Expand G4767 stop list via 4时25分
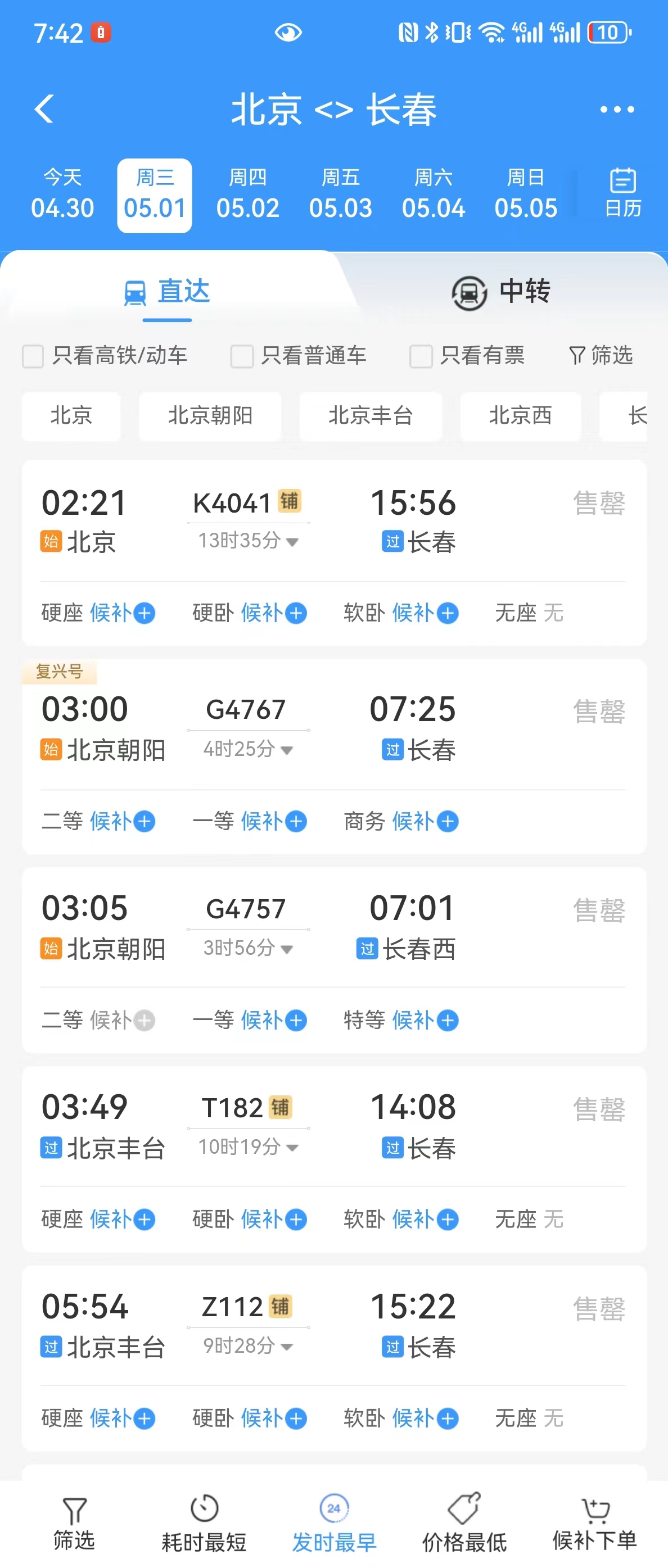 (248, 749)
